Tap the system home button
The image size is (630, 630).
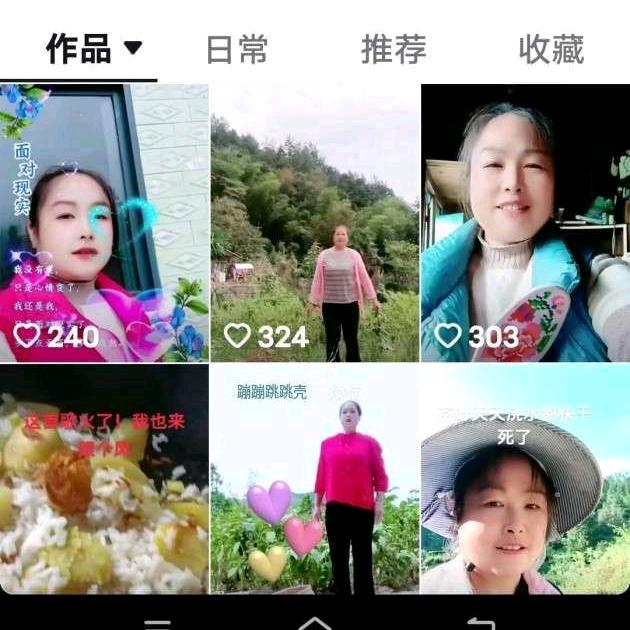(x=315, y=623)
